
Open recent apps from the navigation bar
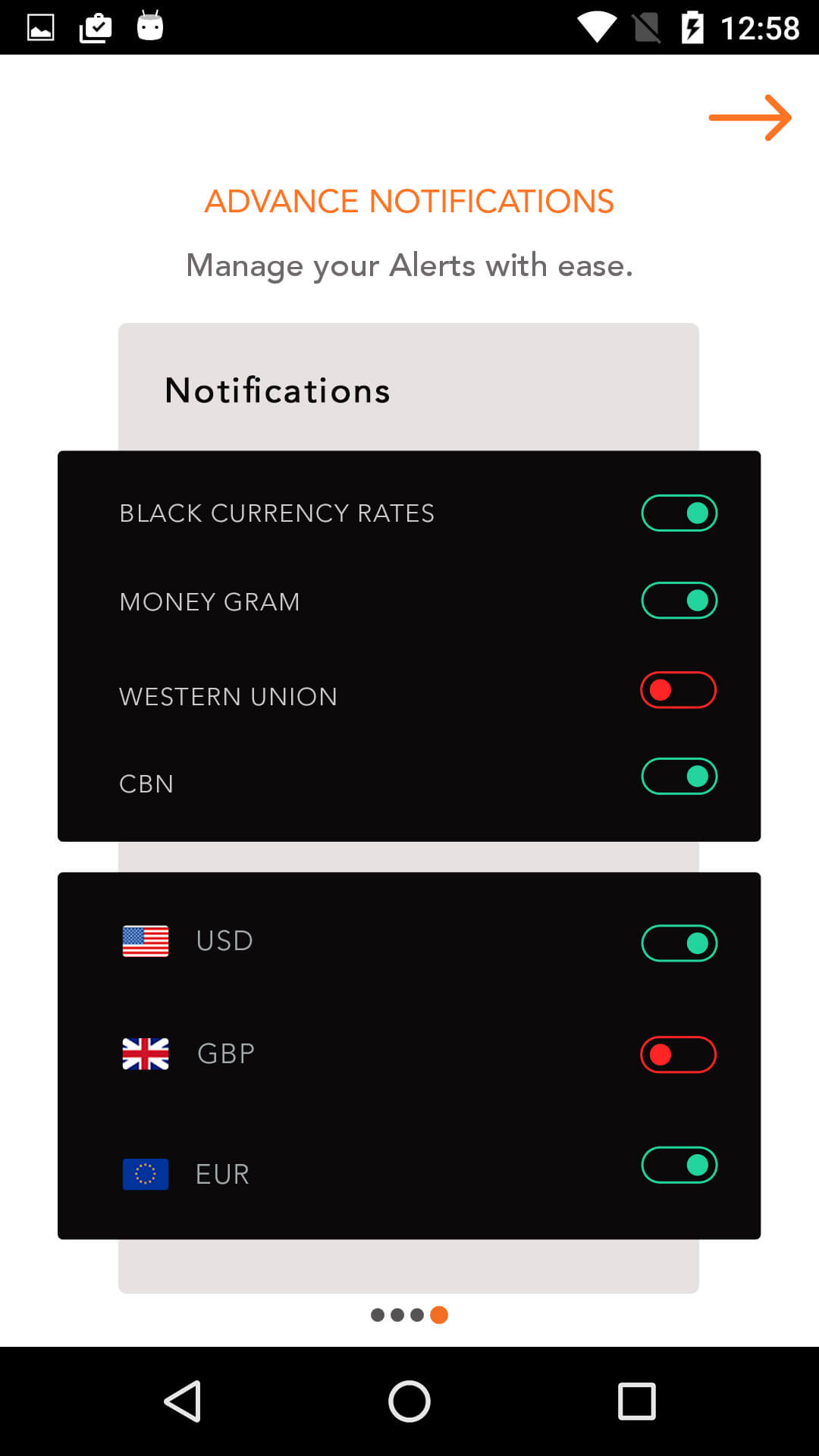tap(636, 1401)
